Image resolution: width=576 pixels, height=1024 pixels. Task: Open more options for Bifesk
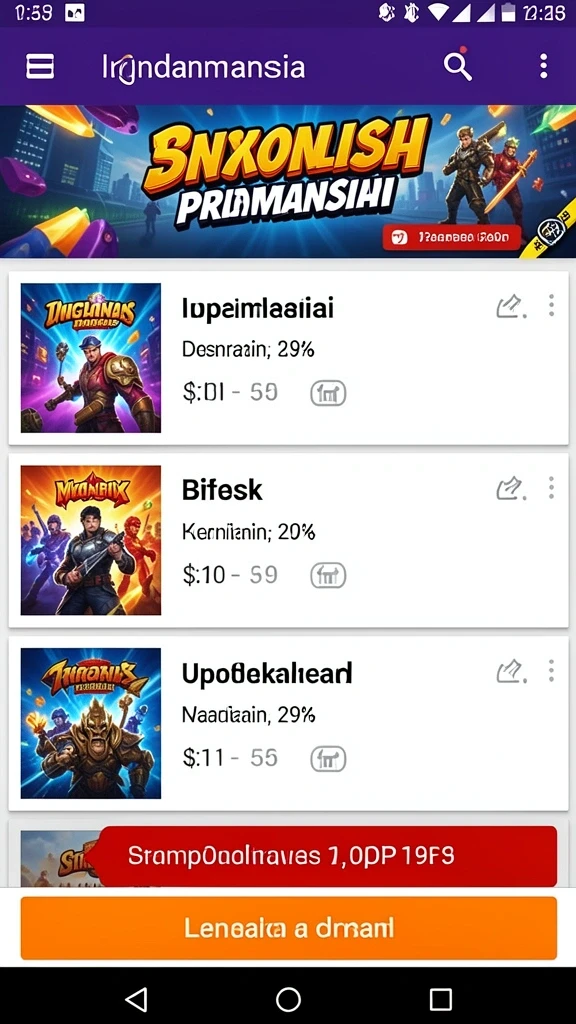(551, 488)
